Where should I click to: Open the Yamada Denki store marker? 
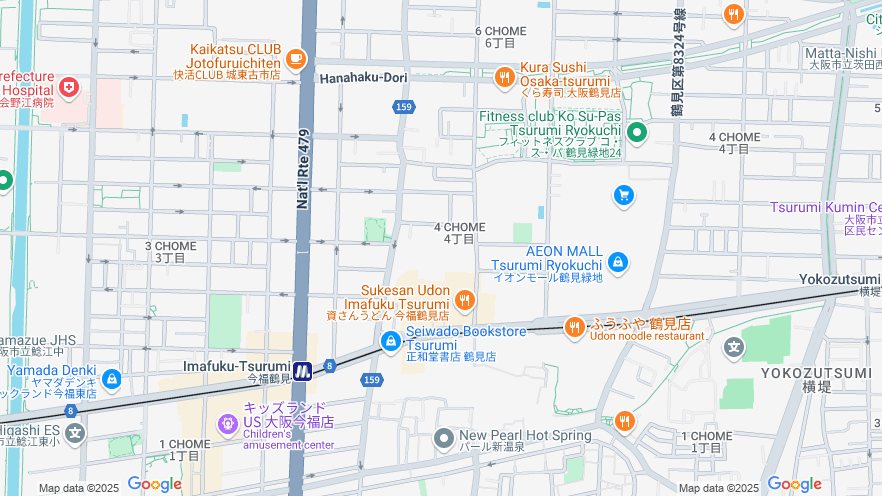[x=111, y=380]
